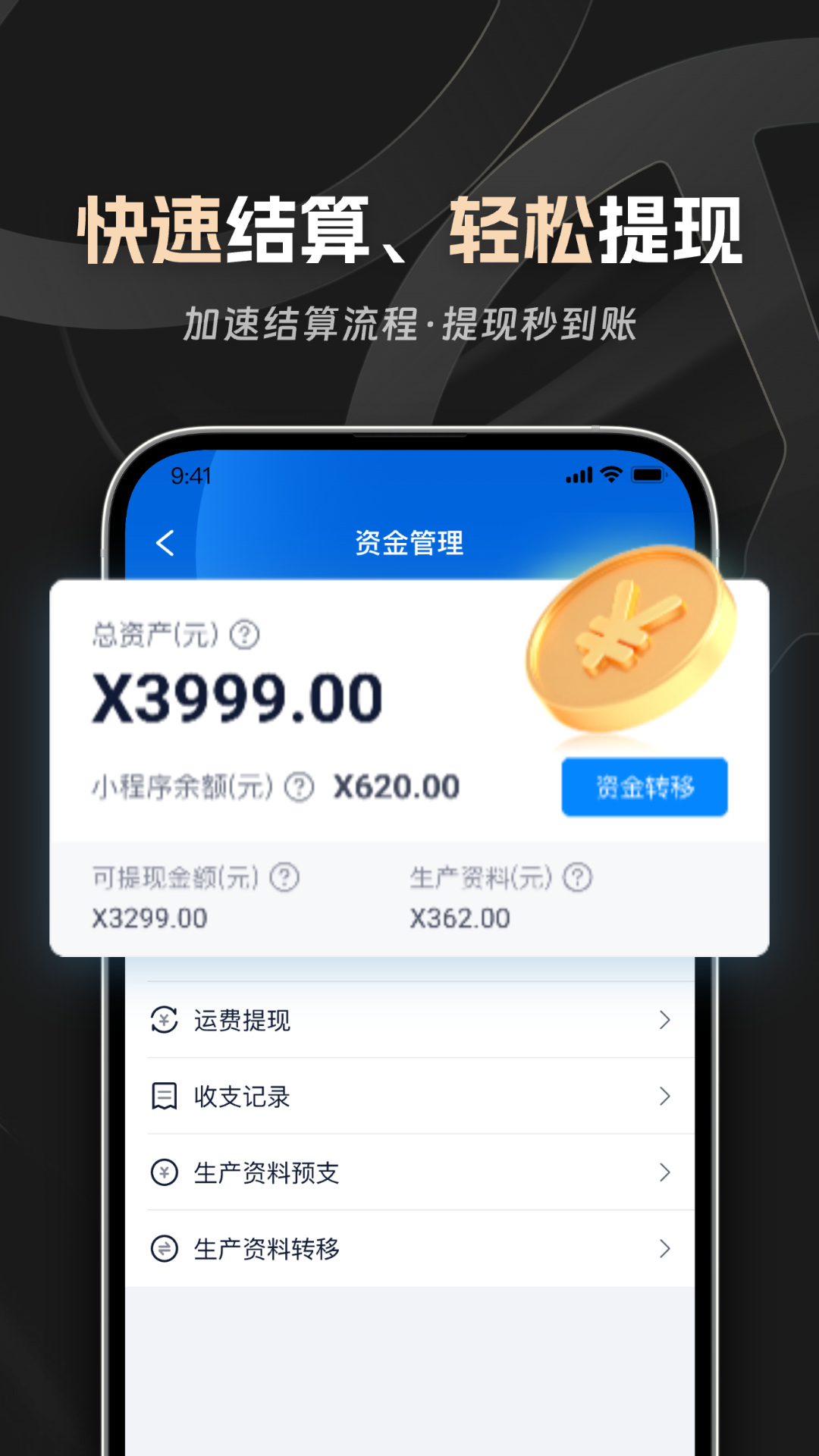Viewport: 819px width, 1456px height.
Task: Expand the 生产资料转移 row chevron
Action: pos(666,1249)
